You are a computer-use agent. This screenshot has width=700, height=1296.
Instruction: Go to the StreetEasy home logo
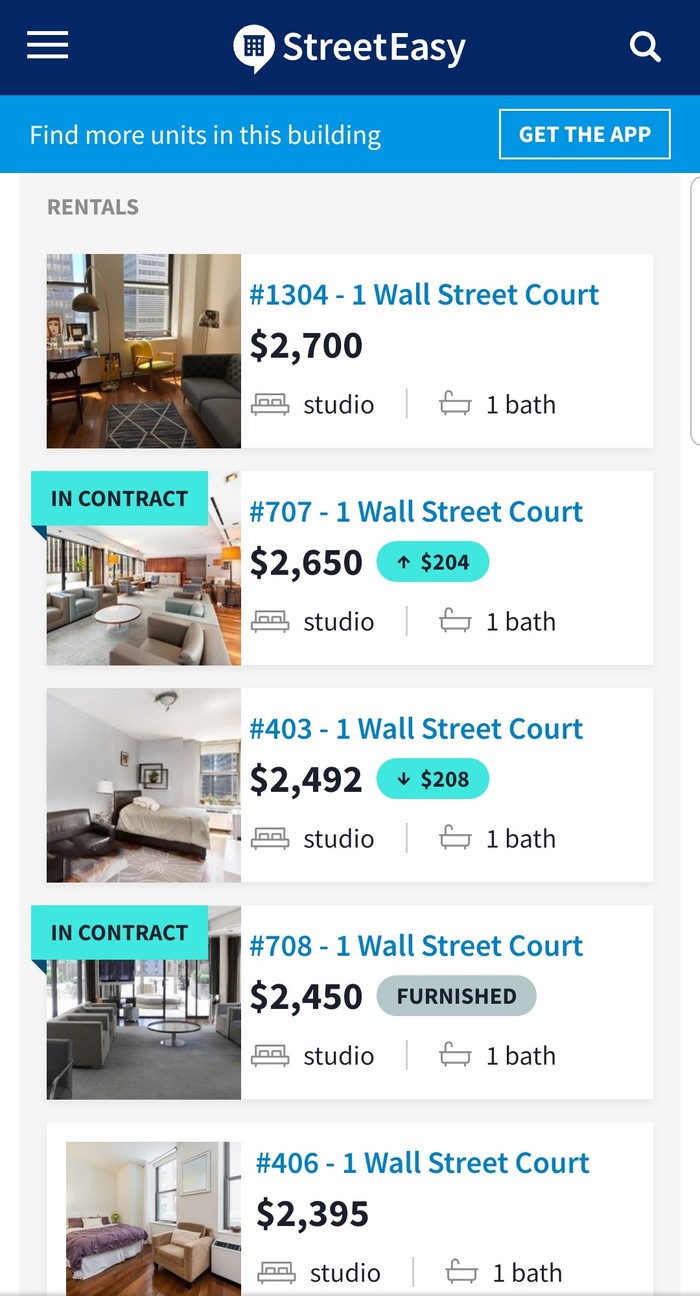pyautogui.click(x=350, y=47)
